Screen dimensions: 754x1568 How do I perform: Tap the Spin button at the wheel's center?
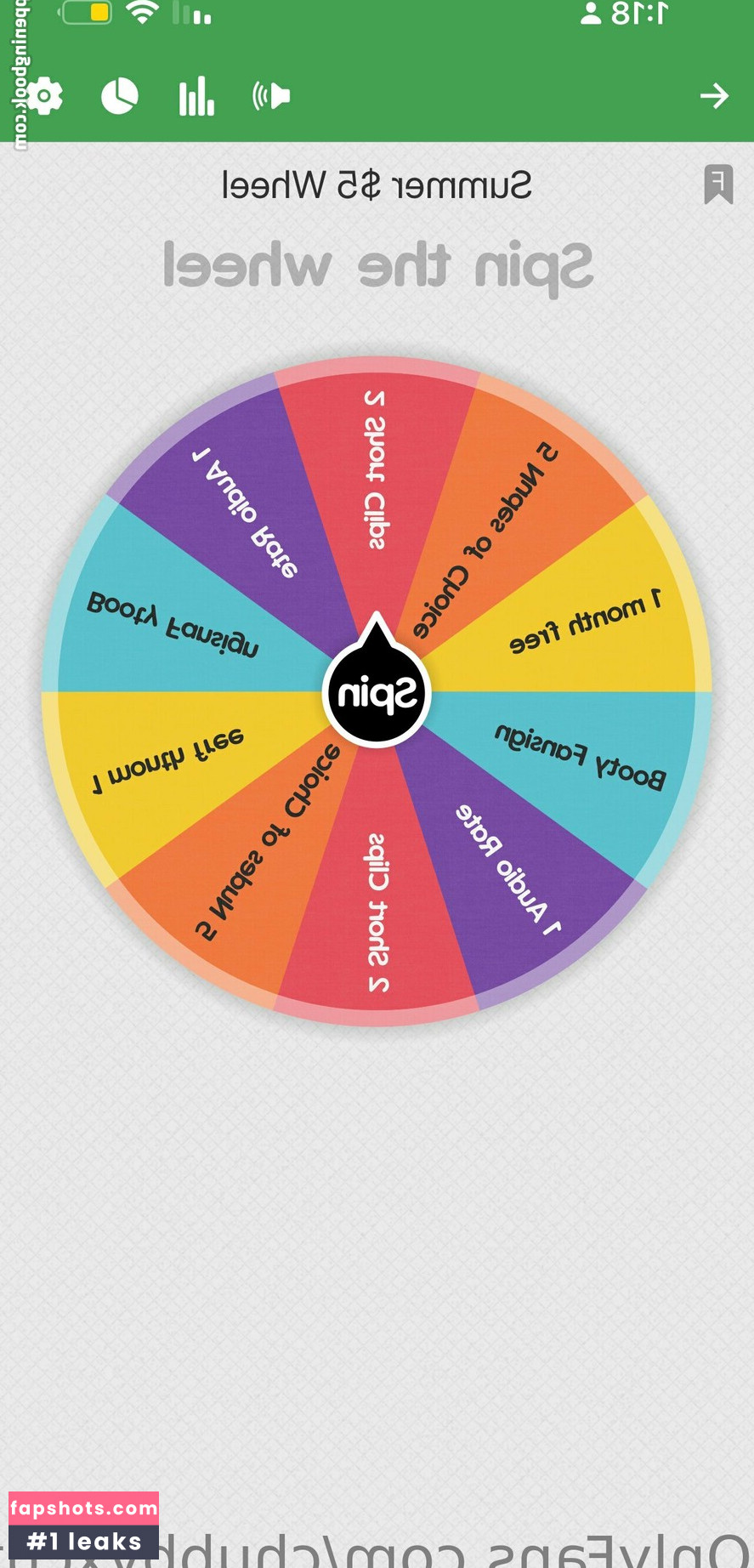[377, 693]
